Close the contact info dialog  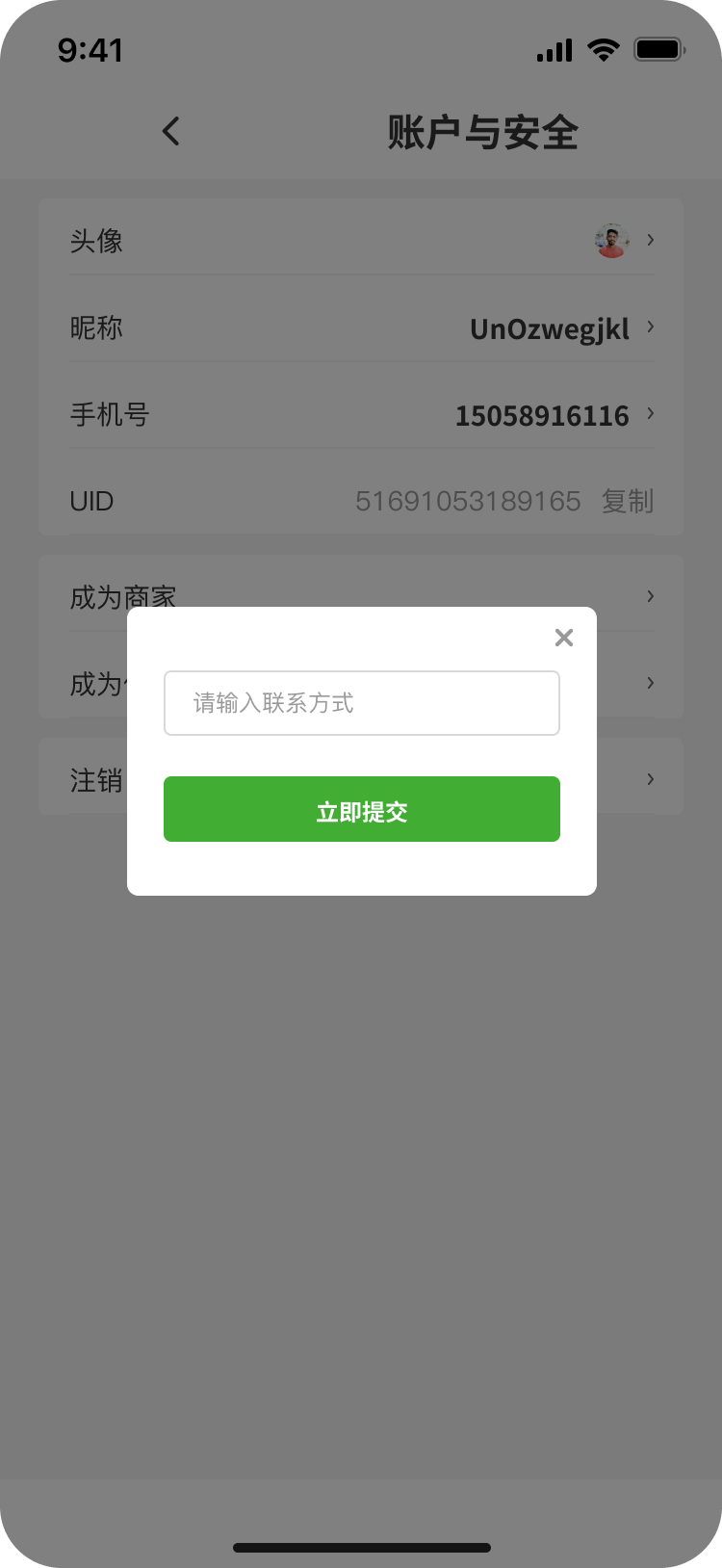pyautogui.click(x=564, y=638)
